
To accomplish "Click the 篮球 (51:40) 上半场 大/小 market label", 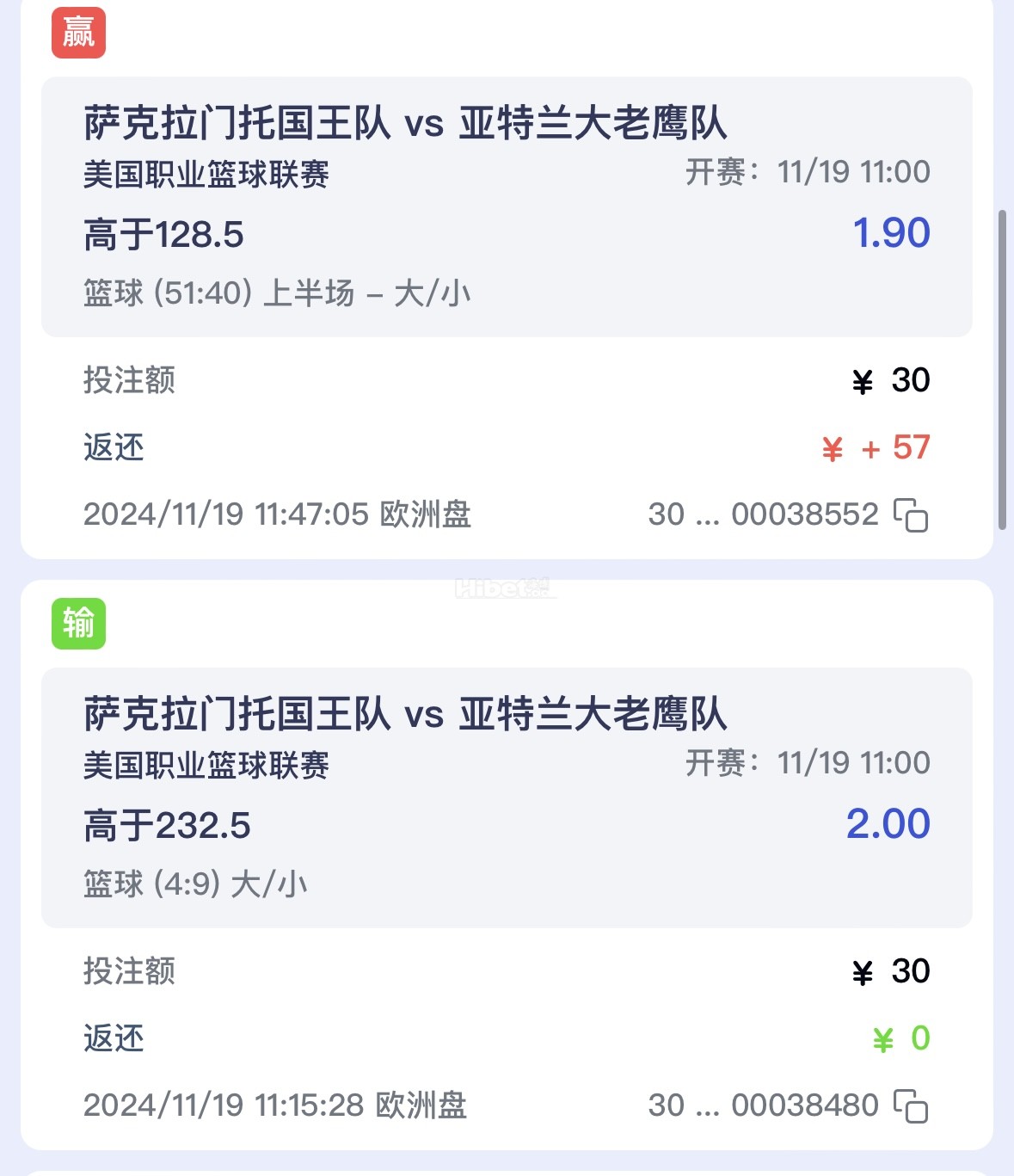I will point(277,293).
